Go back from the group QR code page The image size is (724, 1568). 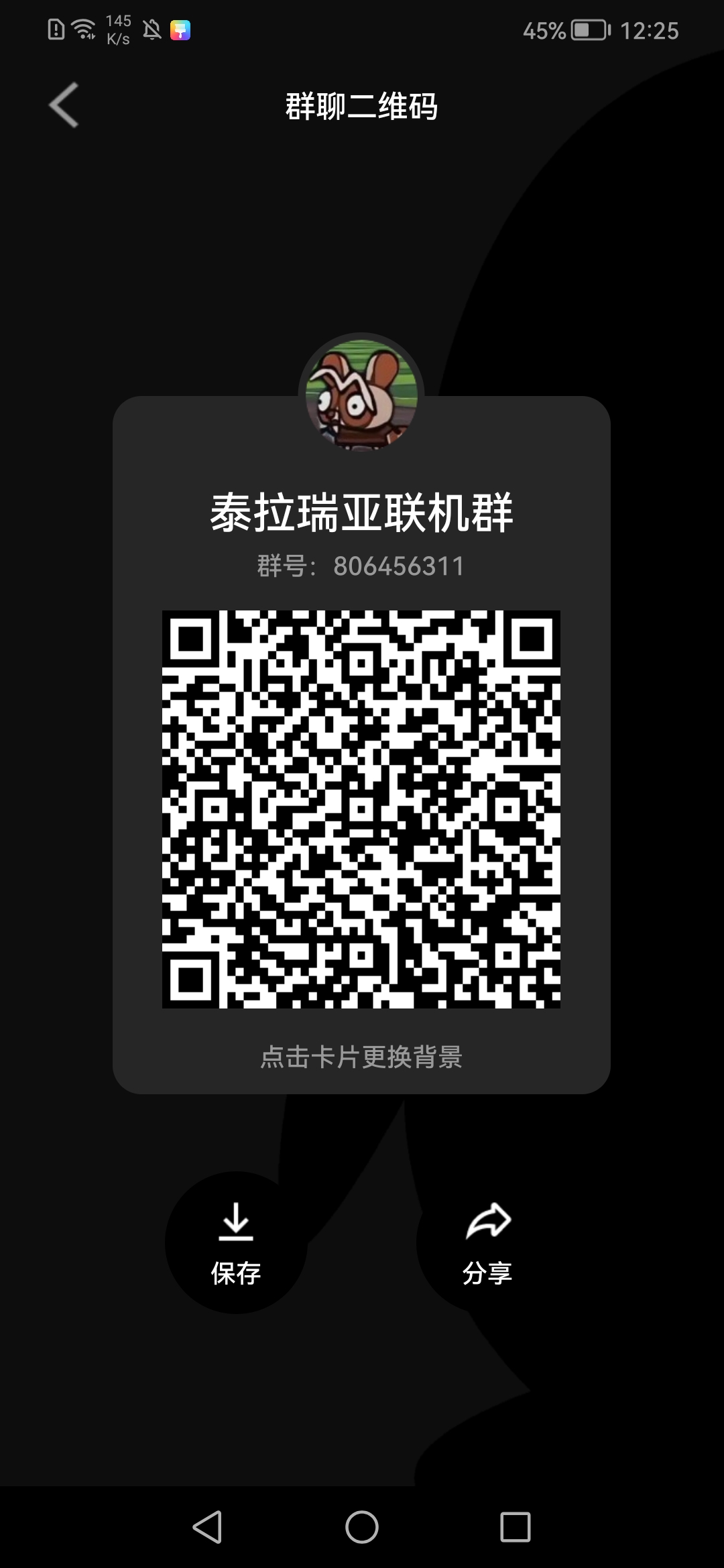[x=64, y=105]
